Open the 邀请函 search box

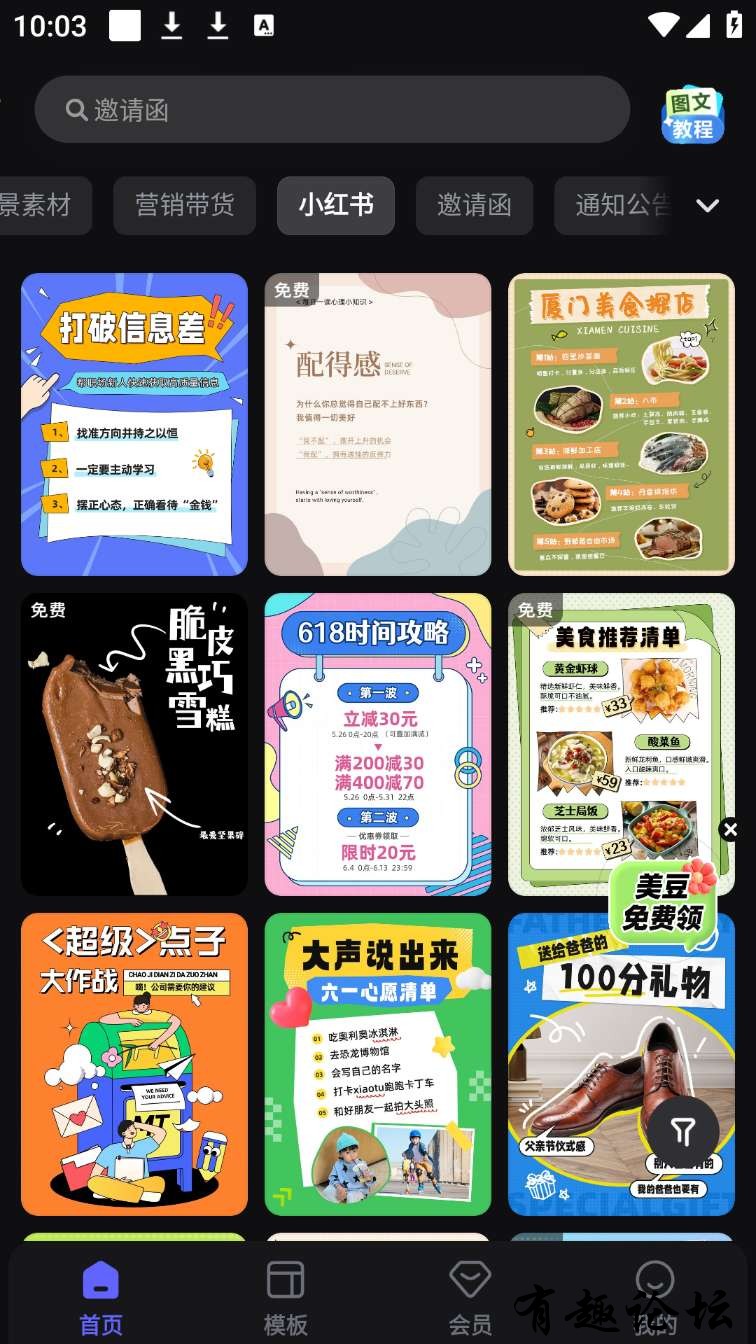(x=332, y=110)
